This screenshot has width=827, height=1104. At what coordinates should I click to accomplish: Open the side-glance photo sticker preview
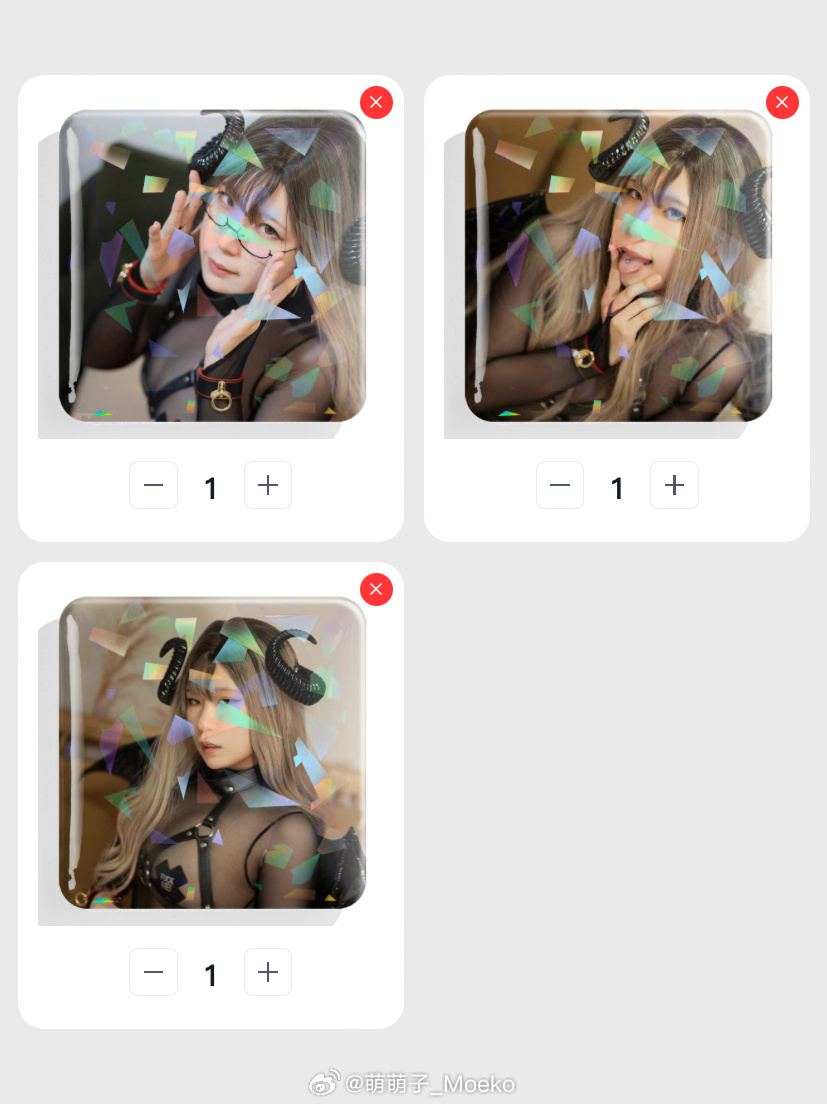pyautogui.click(x=212, y=752)
